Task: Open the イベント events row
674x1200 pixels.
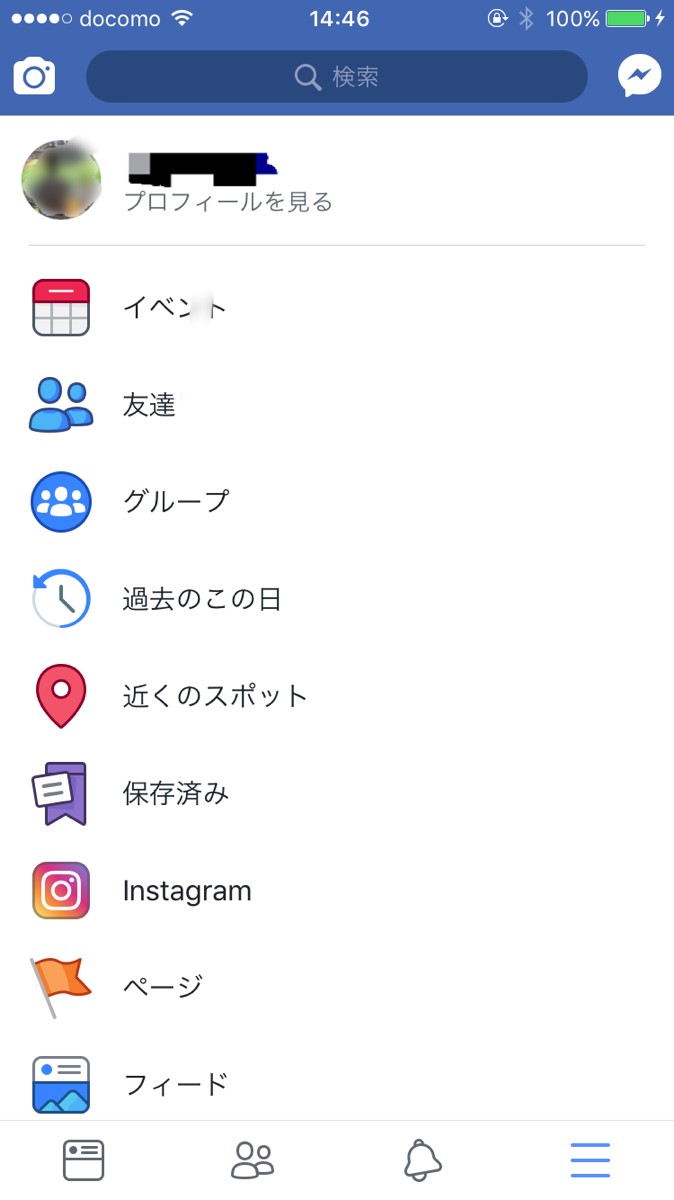Action: 175,307
